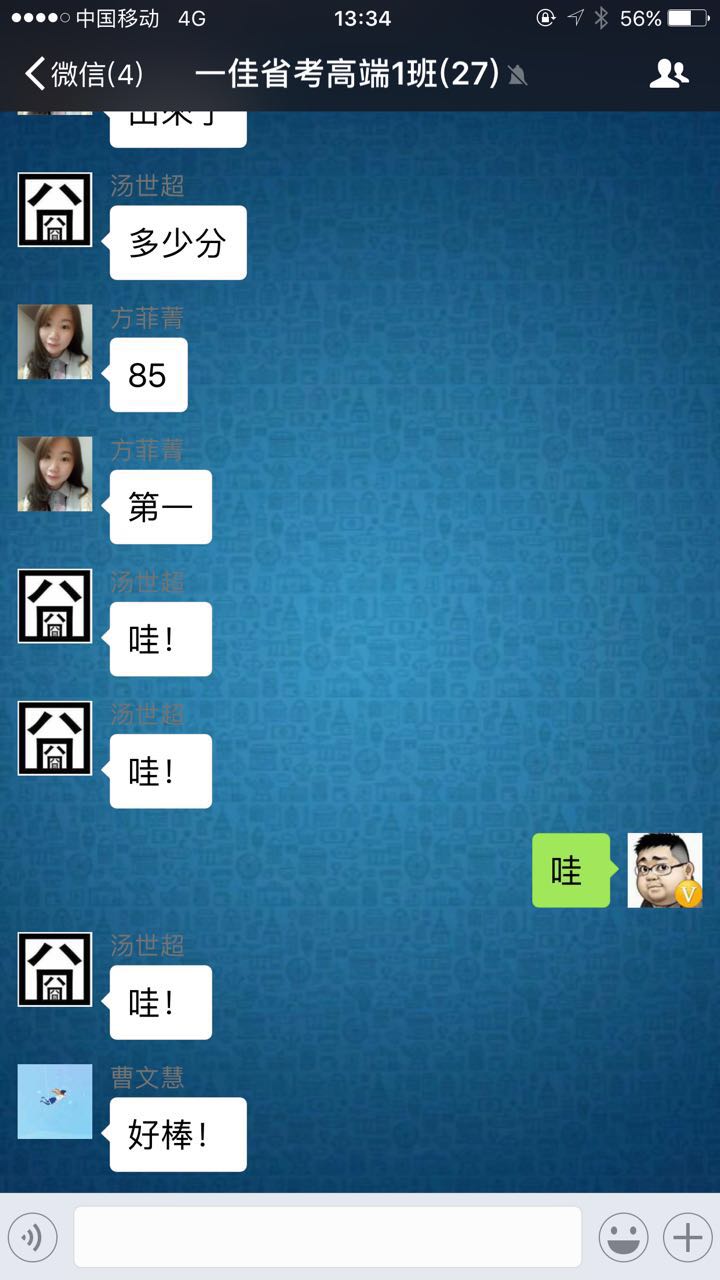Open the group members info icon
Image resolution: width=720 pixels, height=1280 pixels.
669,74
